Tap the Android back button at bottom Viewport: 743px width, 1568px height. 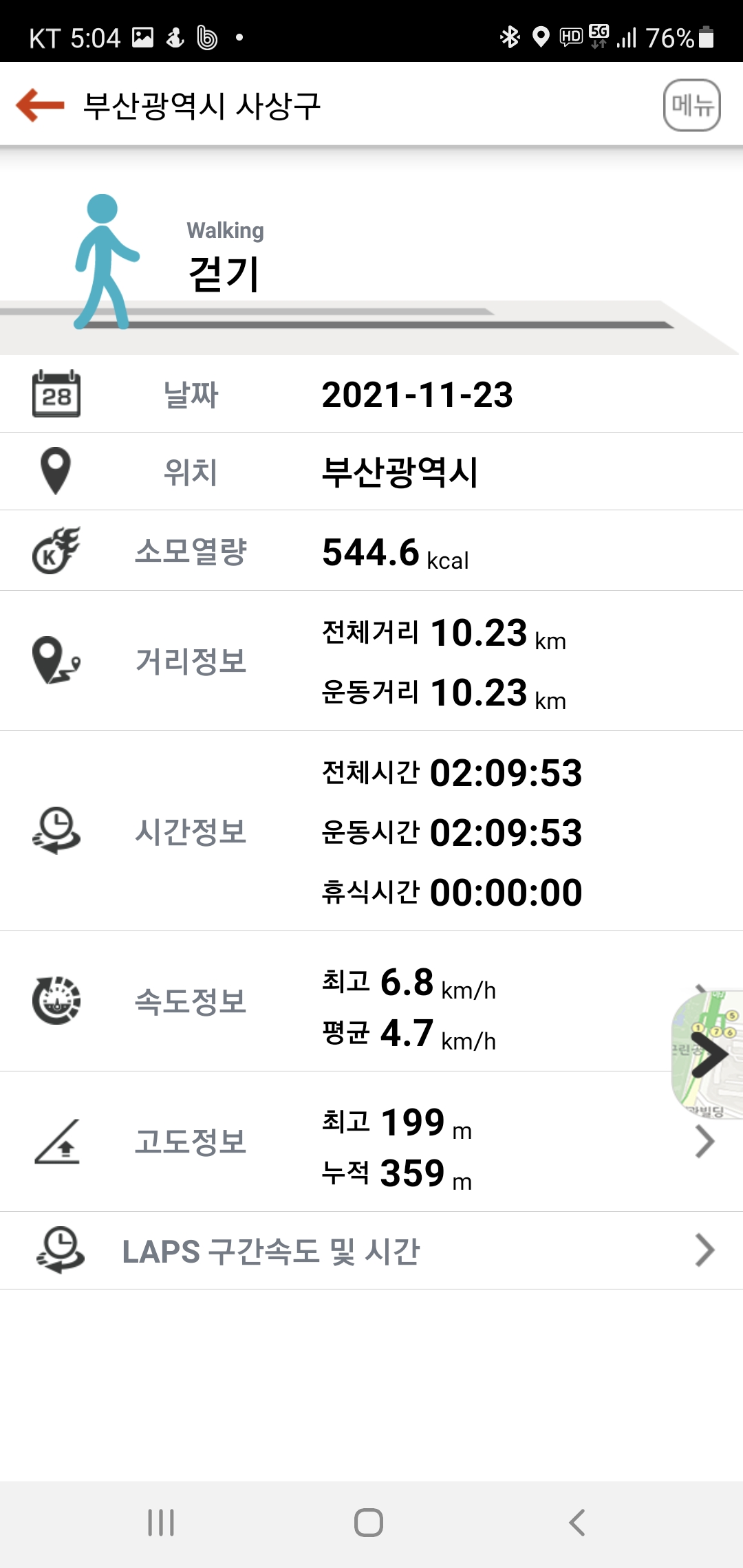point(577,1521)
